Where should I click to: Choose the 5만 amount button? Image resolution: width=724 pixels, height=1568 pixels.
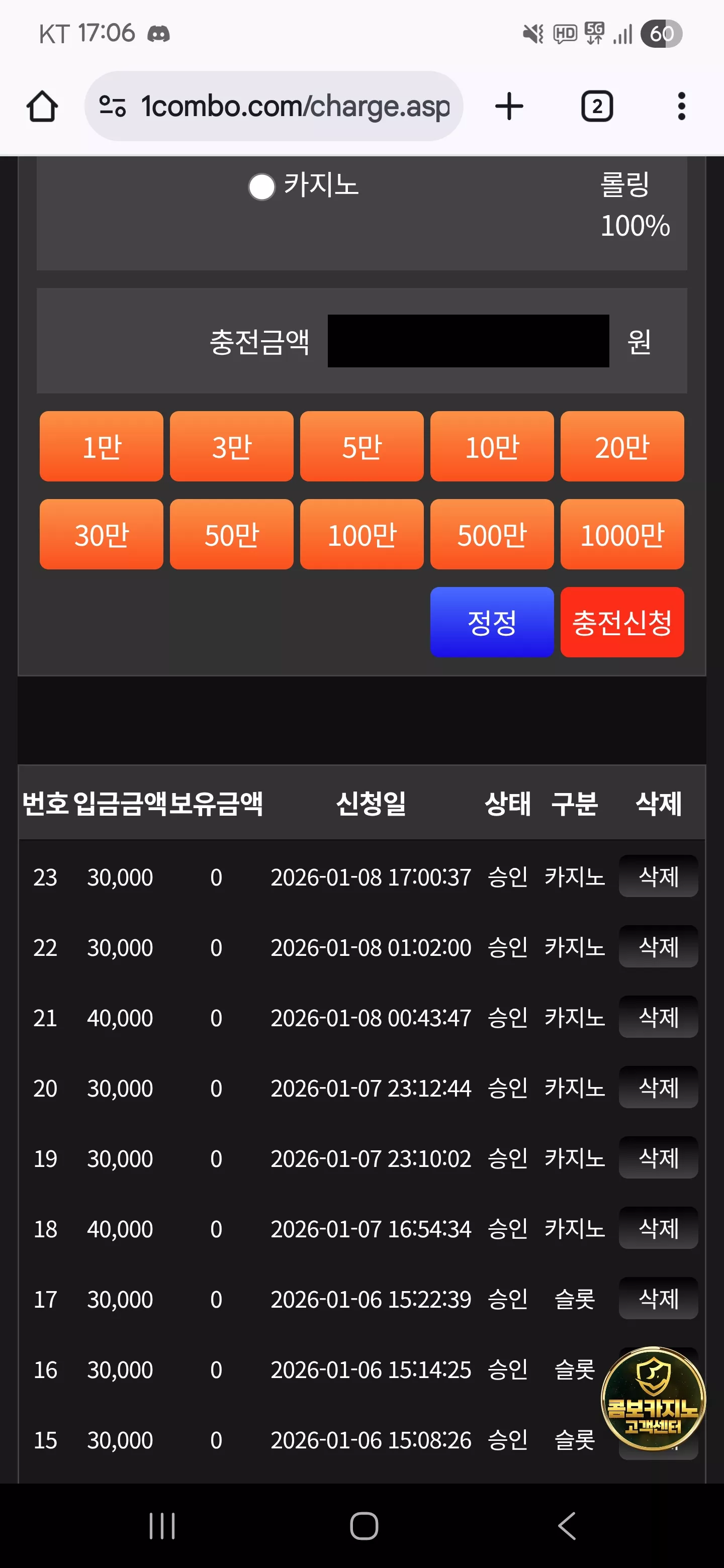[x=361, y=446]
